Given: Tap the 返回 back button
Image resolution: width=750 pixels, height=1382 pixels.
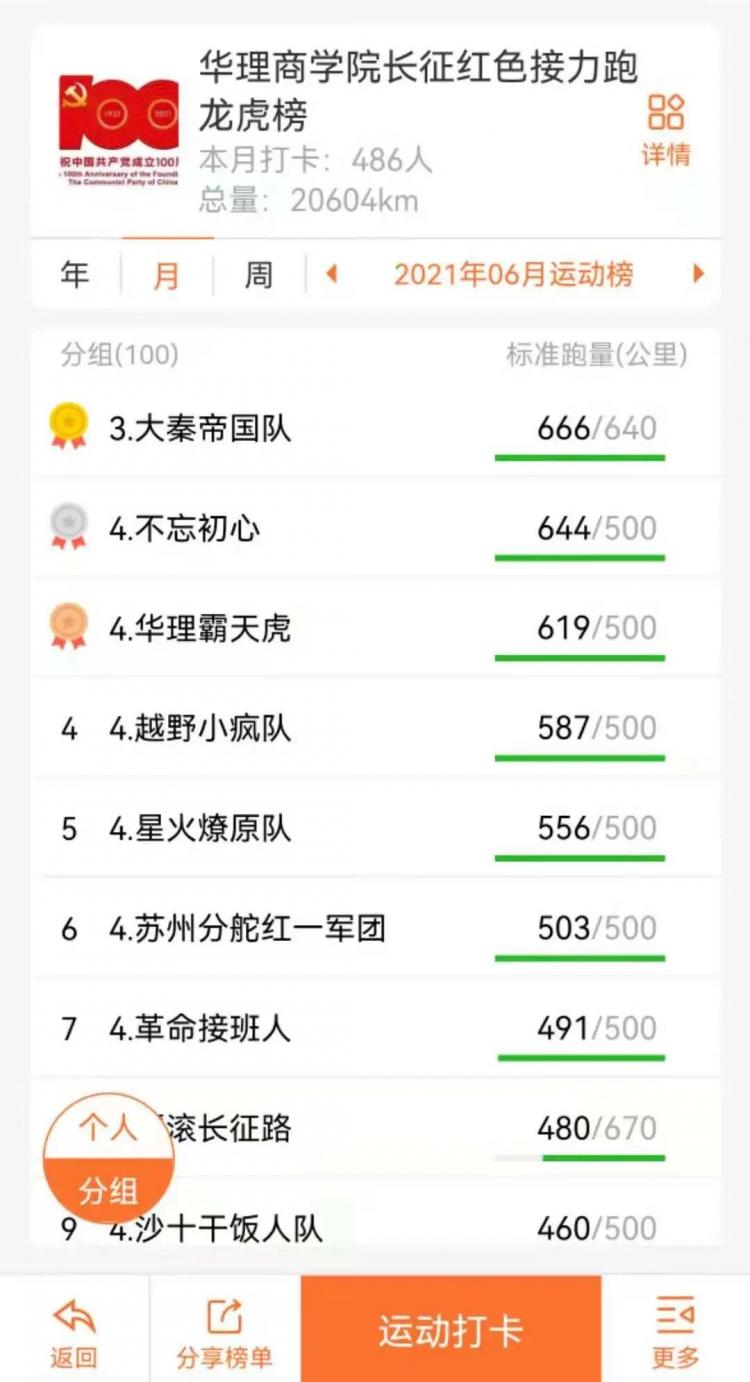Looking at the screenshot, I should pyautogui.click(x=74, y=1332).
